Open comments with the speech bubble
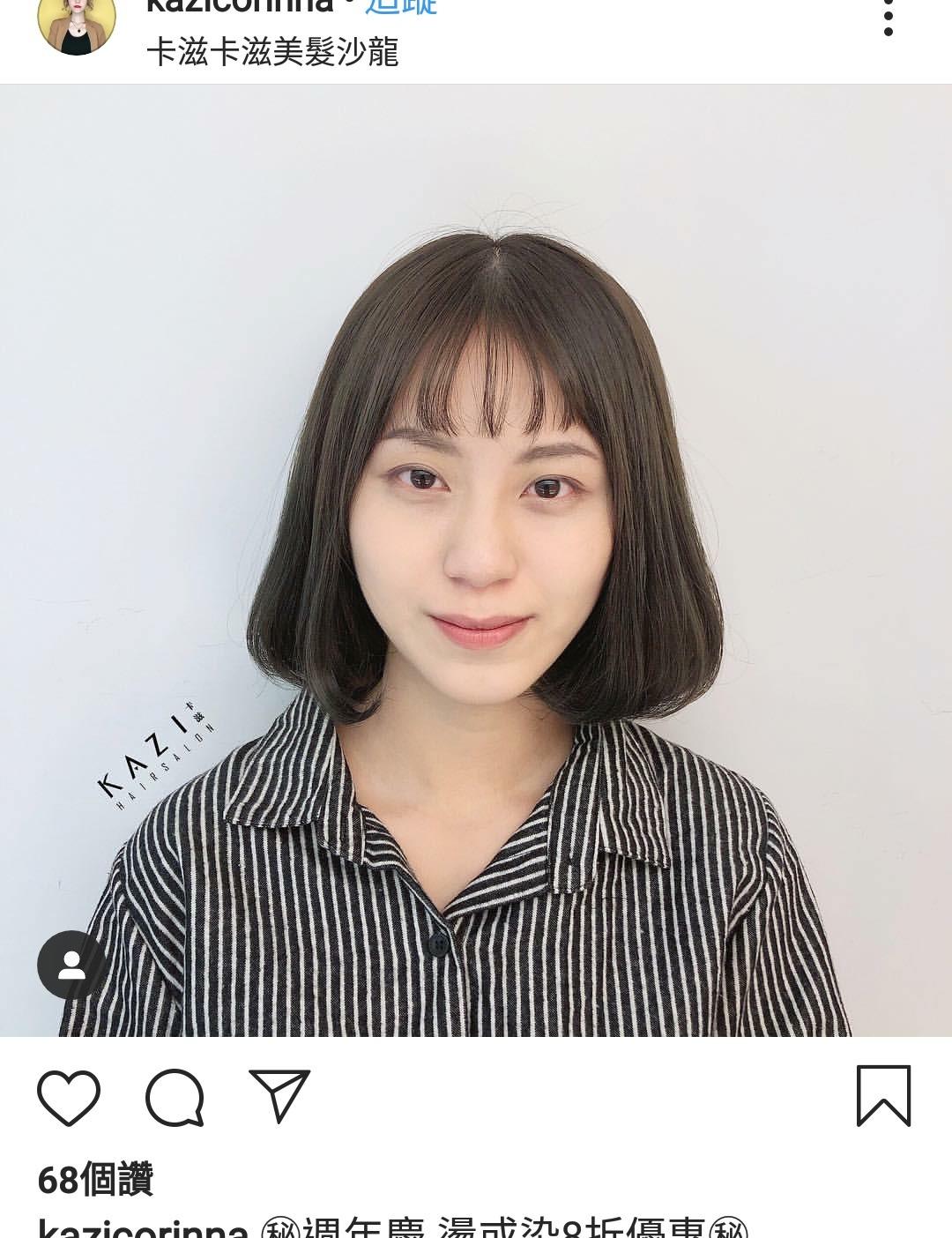The height and width of the screenshot is (1238, 952). [x=175, y=1097]
